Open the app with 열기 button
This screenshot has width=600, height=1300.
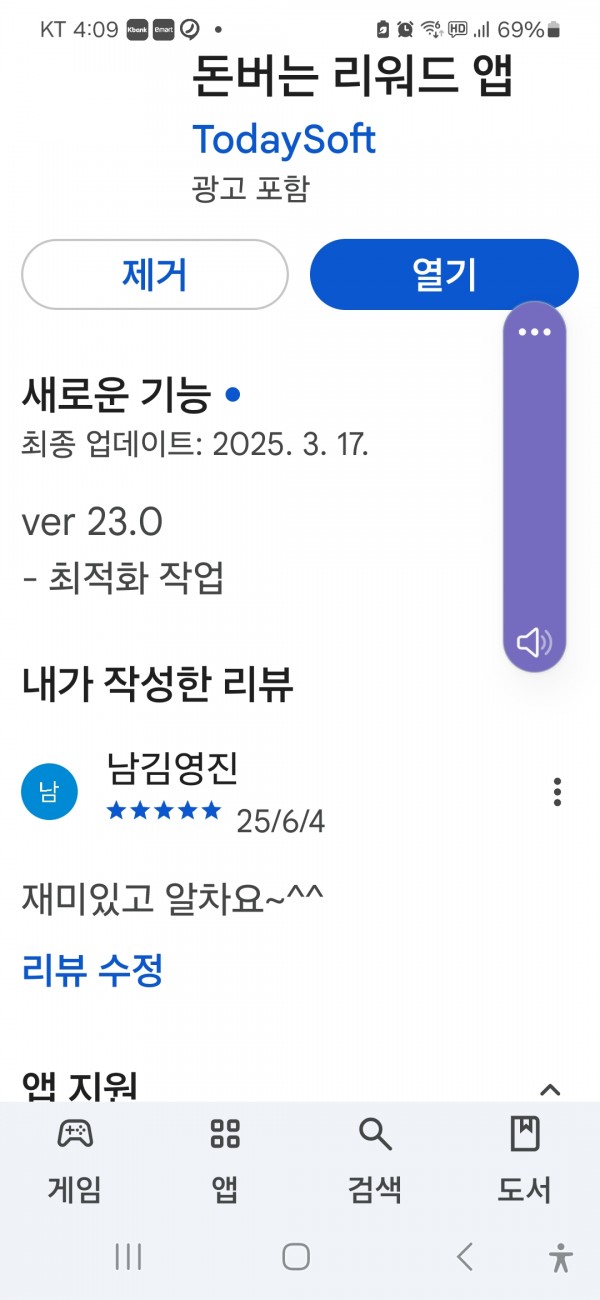pos(444,274)
